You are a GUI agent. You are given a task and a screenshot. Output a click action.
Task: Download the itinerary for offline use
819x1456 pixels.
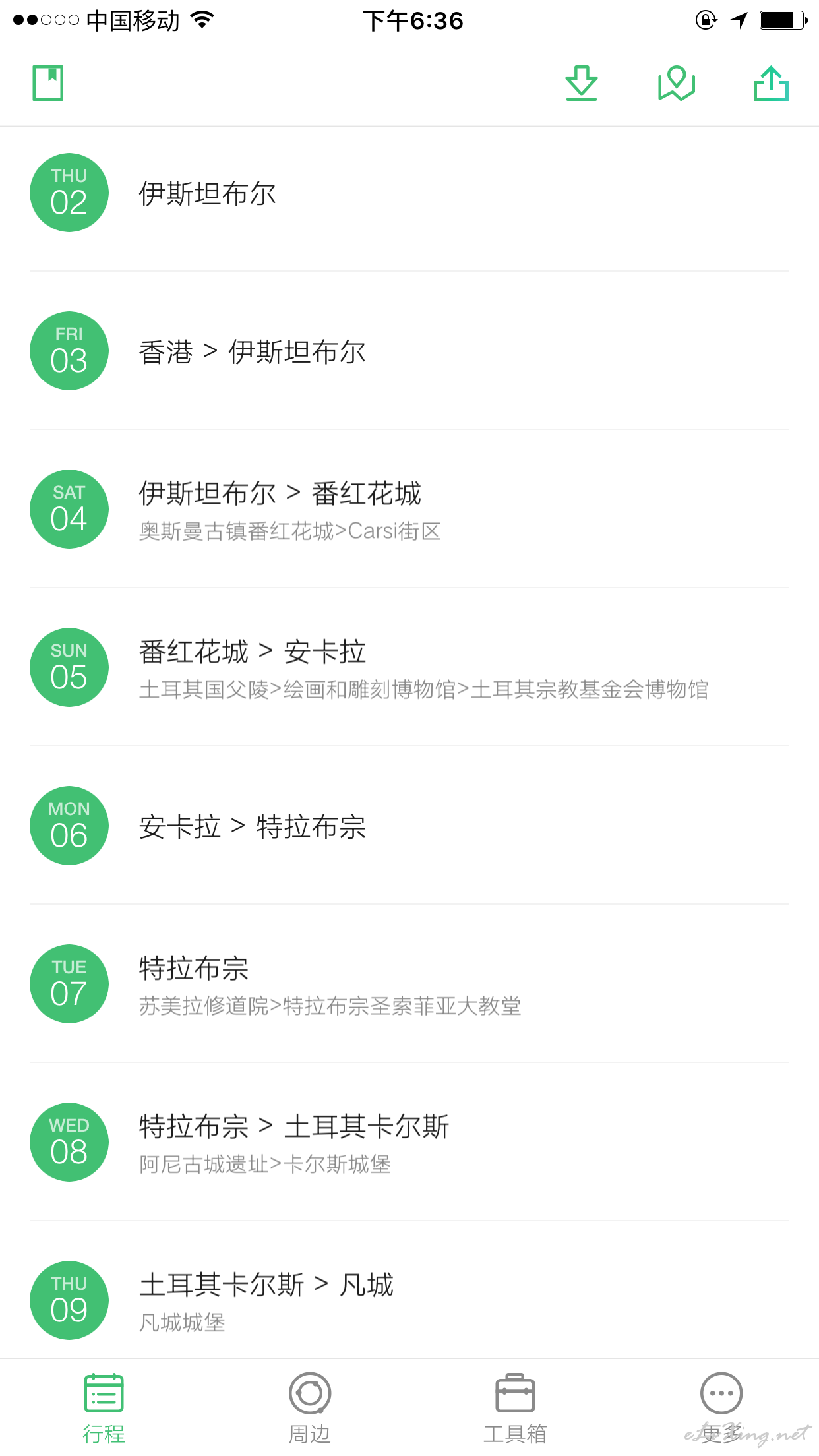coord(582,83)
